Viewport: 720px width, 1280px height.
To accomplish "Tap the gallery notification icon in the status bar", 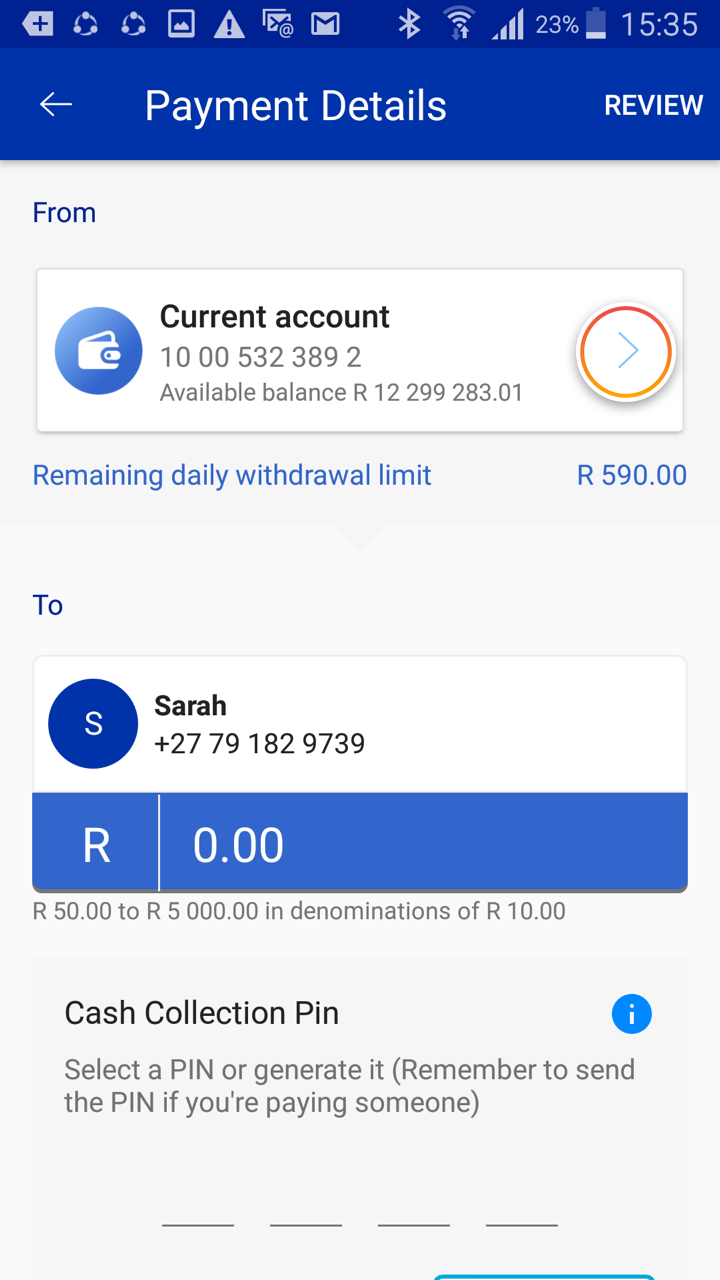I will 181,25.
